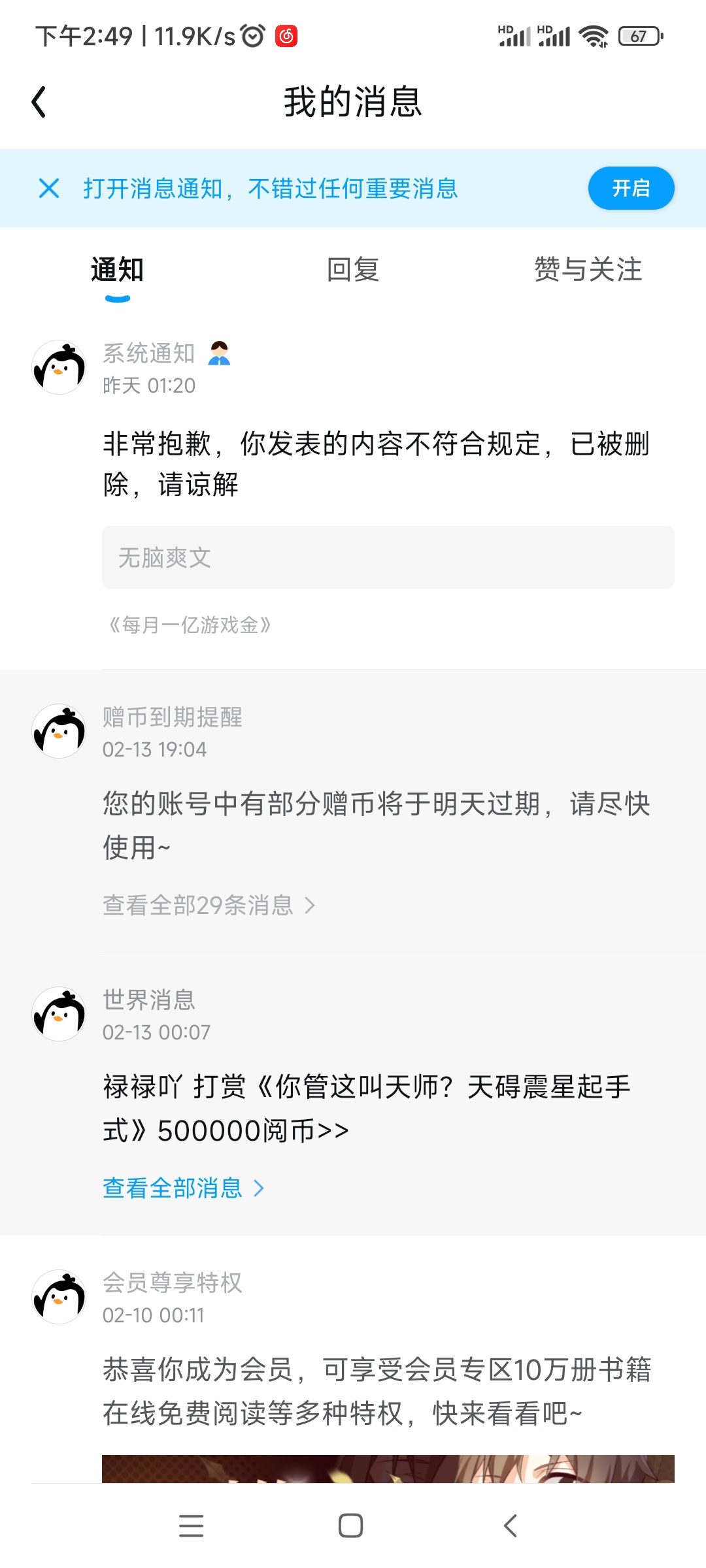Tap 查看全部消息 under 世界消息

183,1188
